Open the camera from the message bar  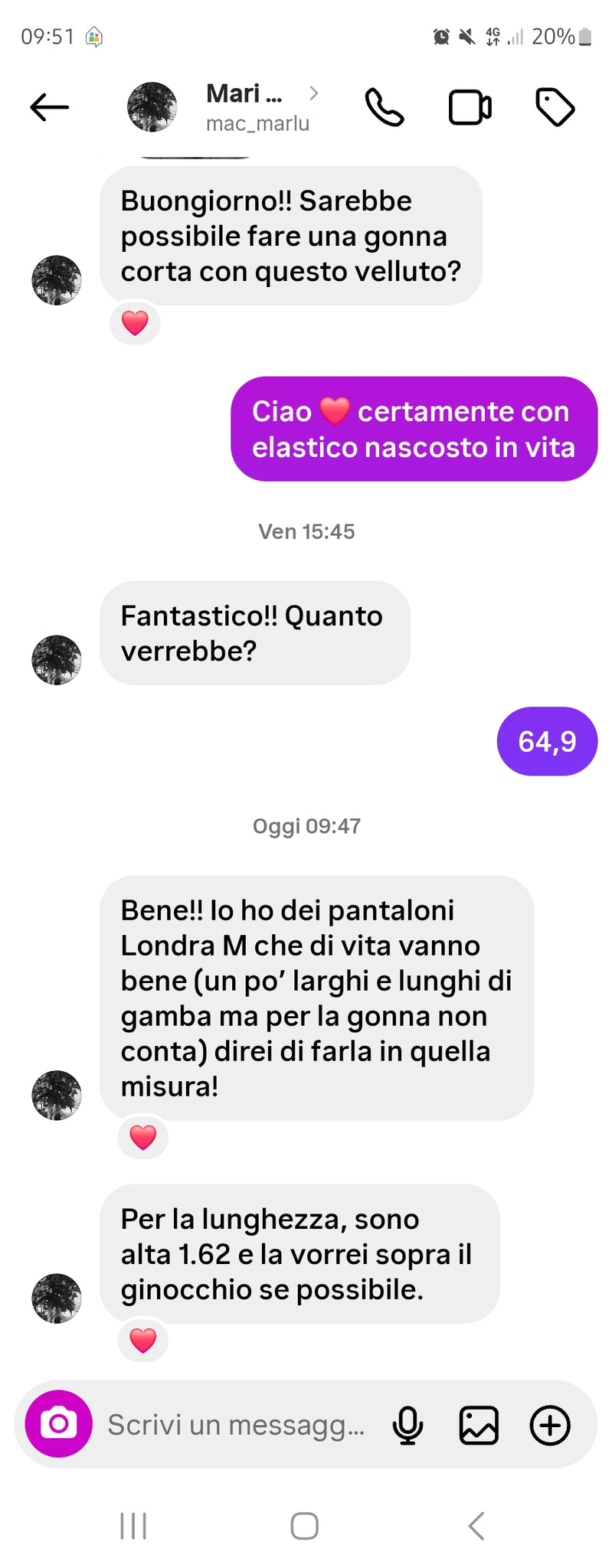point(58,1424)
